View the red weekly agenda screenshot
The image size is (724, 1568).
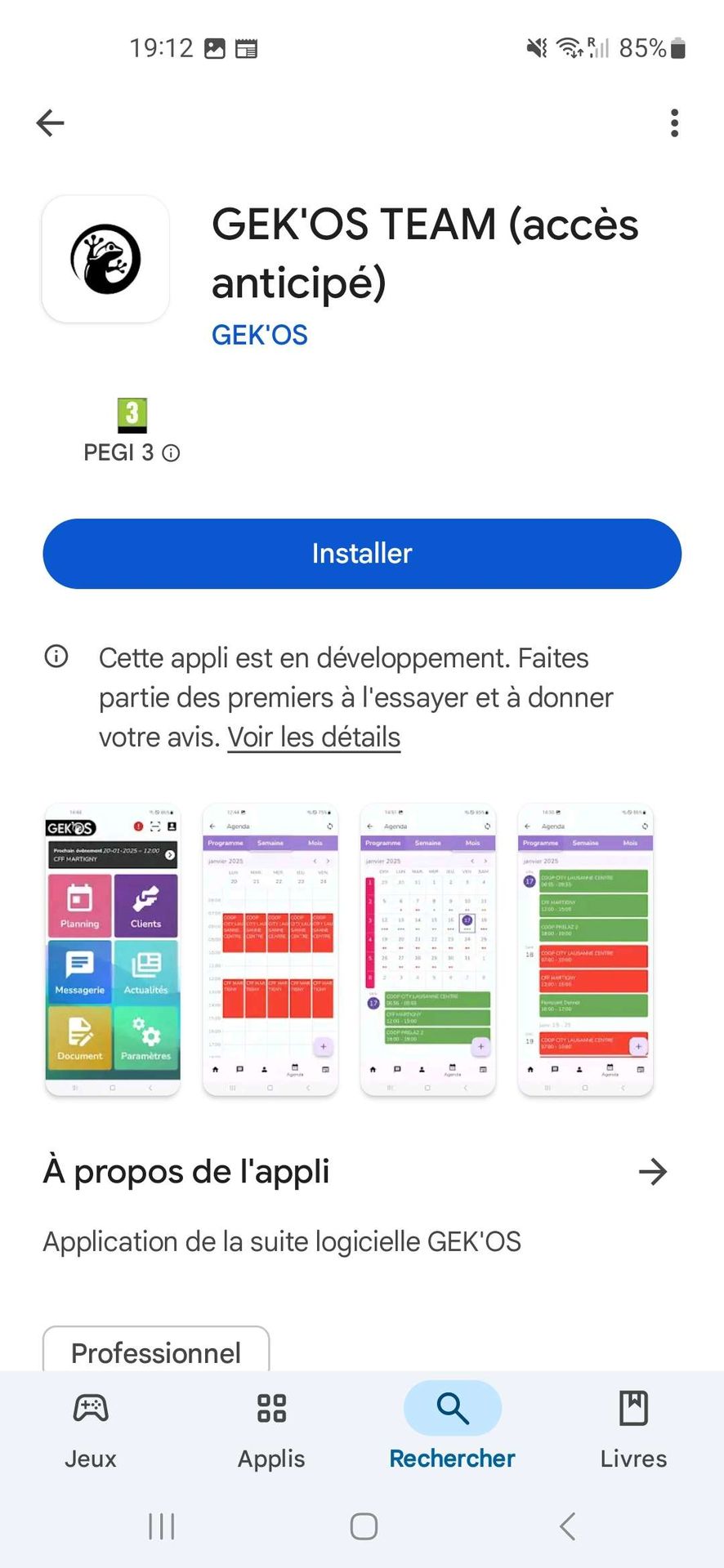click(x=270, y=949)
